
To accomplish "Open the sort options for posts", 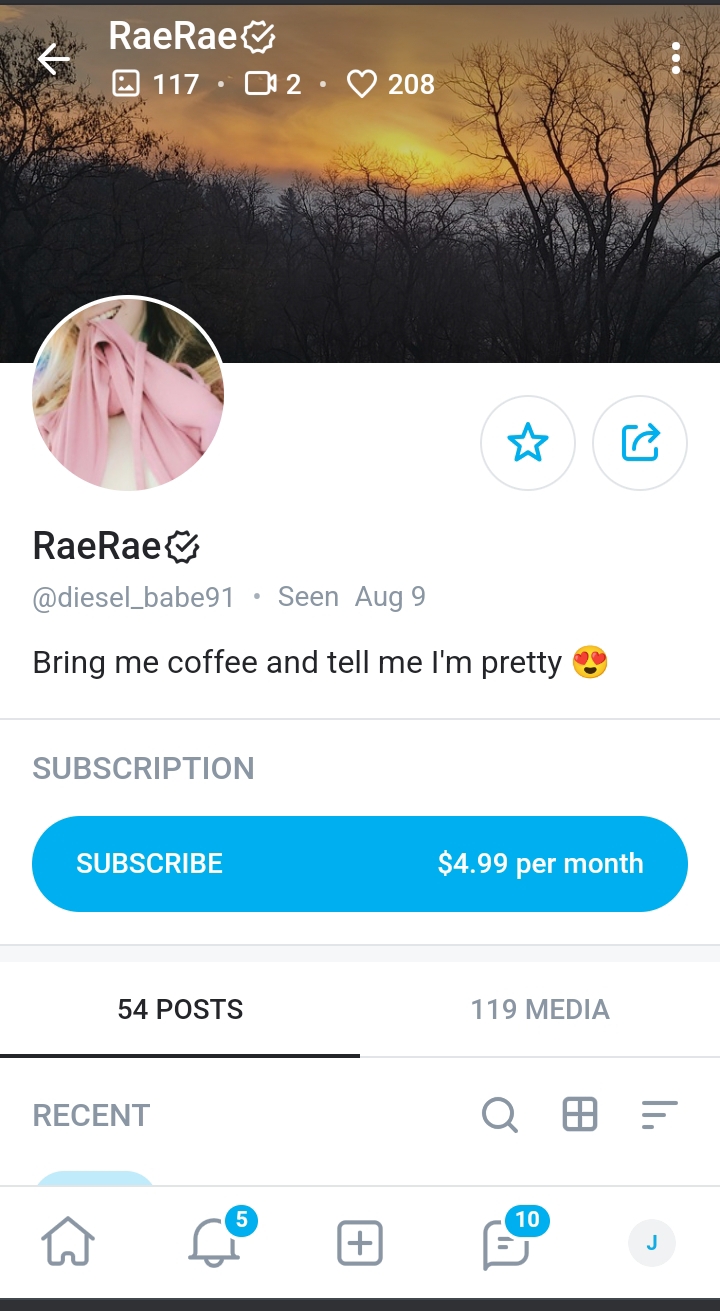I will tap(659, 1114).
